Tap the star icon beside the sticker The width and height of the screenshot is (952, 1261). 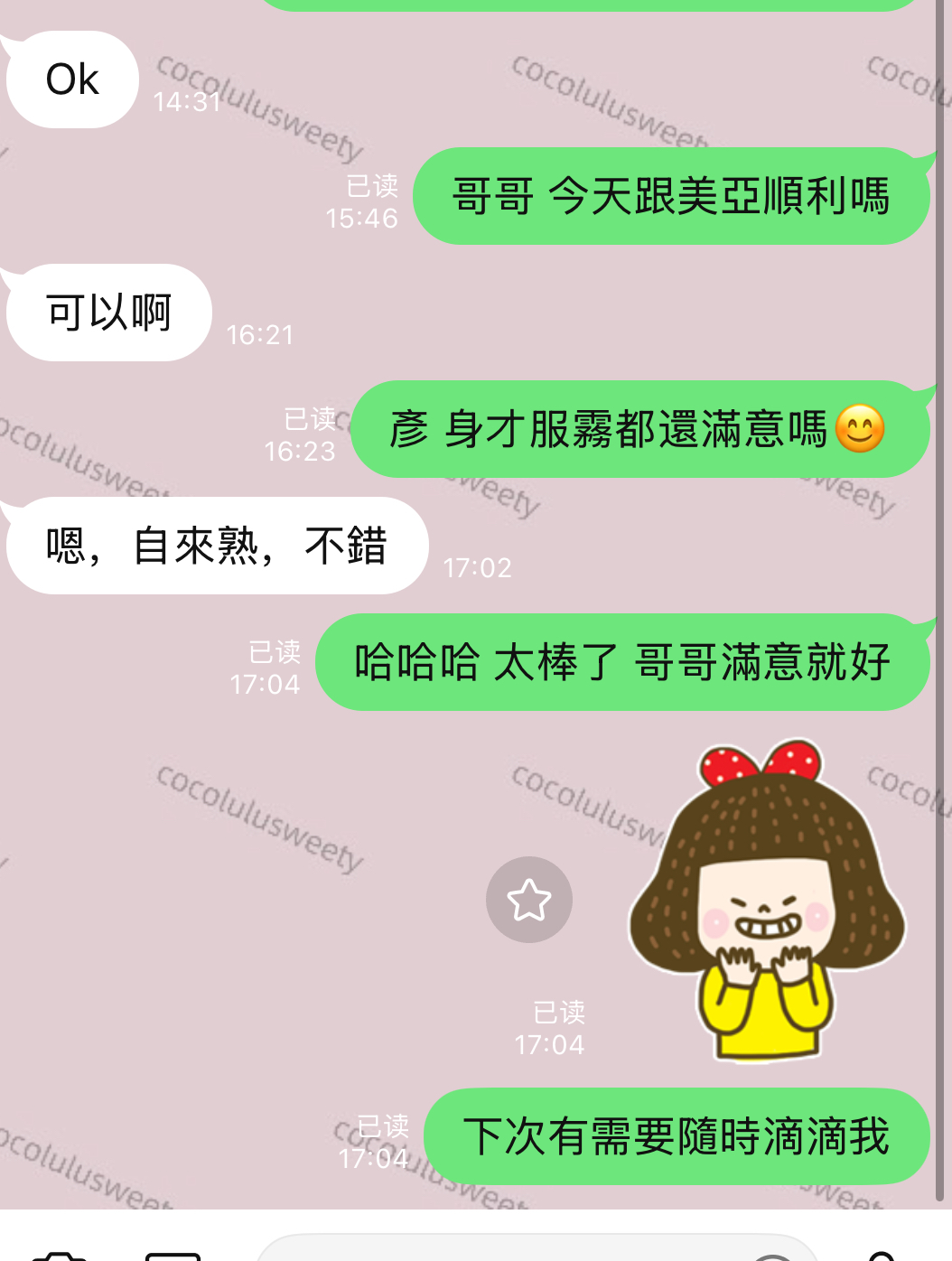(x=529, y=900)
